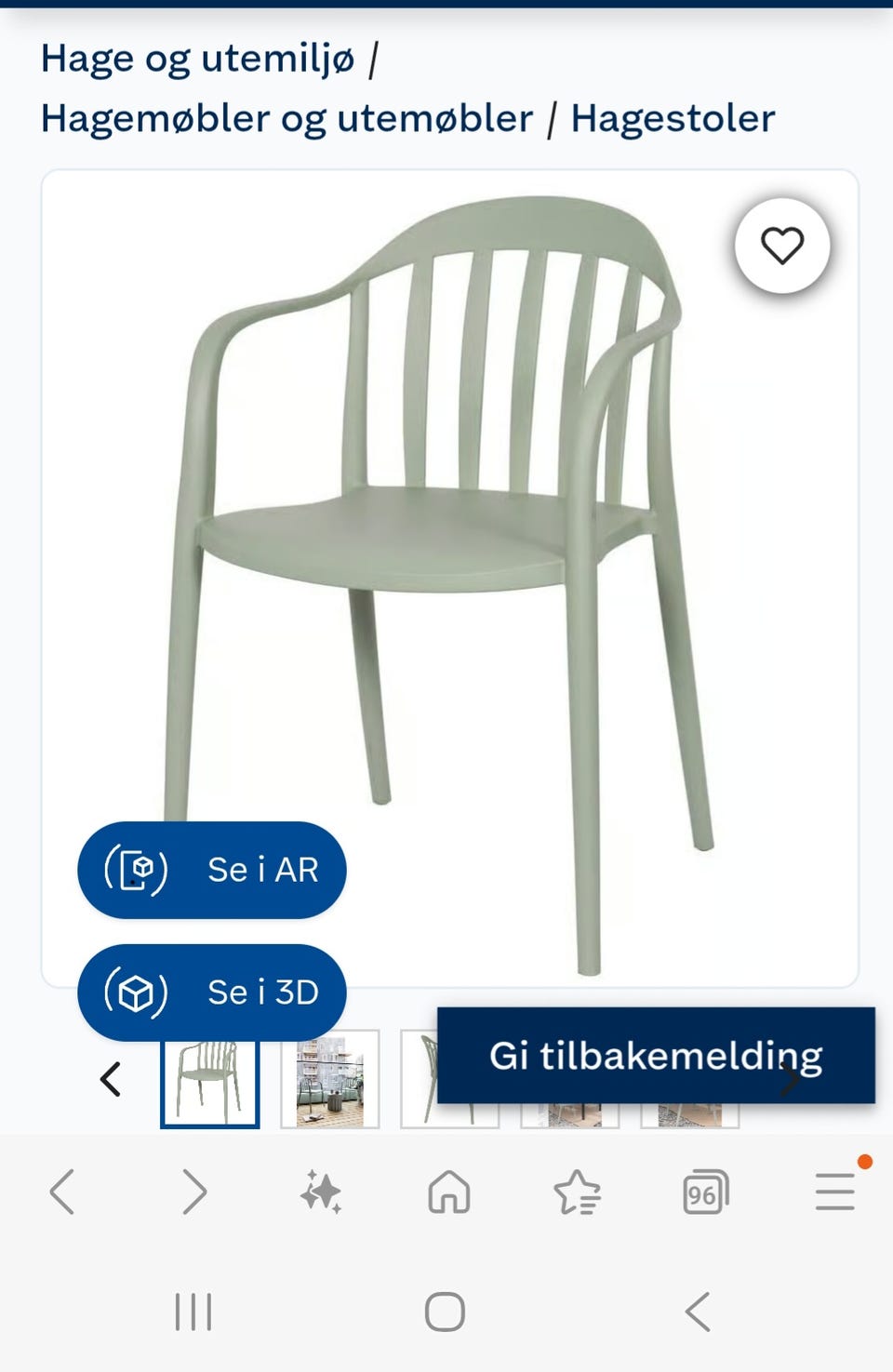Viewport: 893px width, 1372px height.
Task: Toggle the heart favorite icon on the chair
Action: click(782, 246)
